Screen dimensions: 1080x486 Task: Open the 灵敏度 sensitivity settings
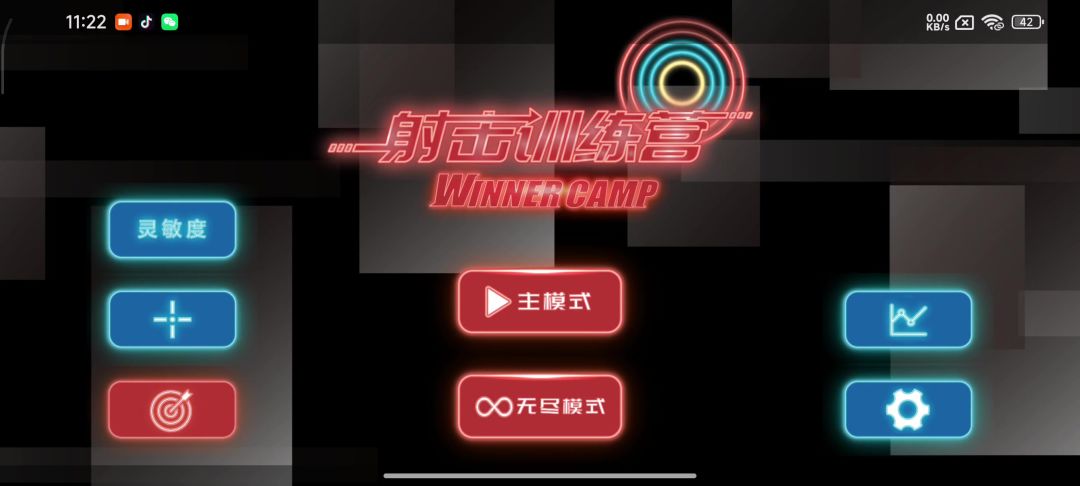click(x=172, y=229)
